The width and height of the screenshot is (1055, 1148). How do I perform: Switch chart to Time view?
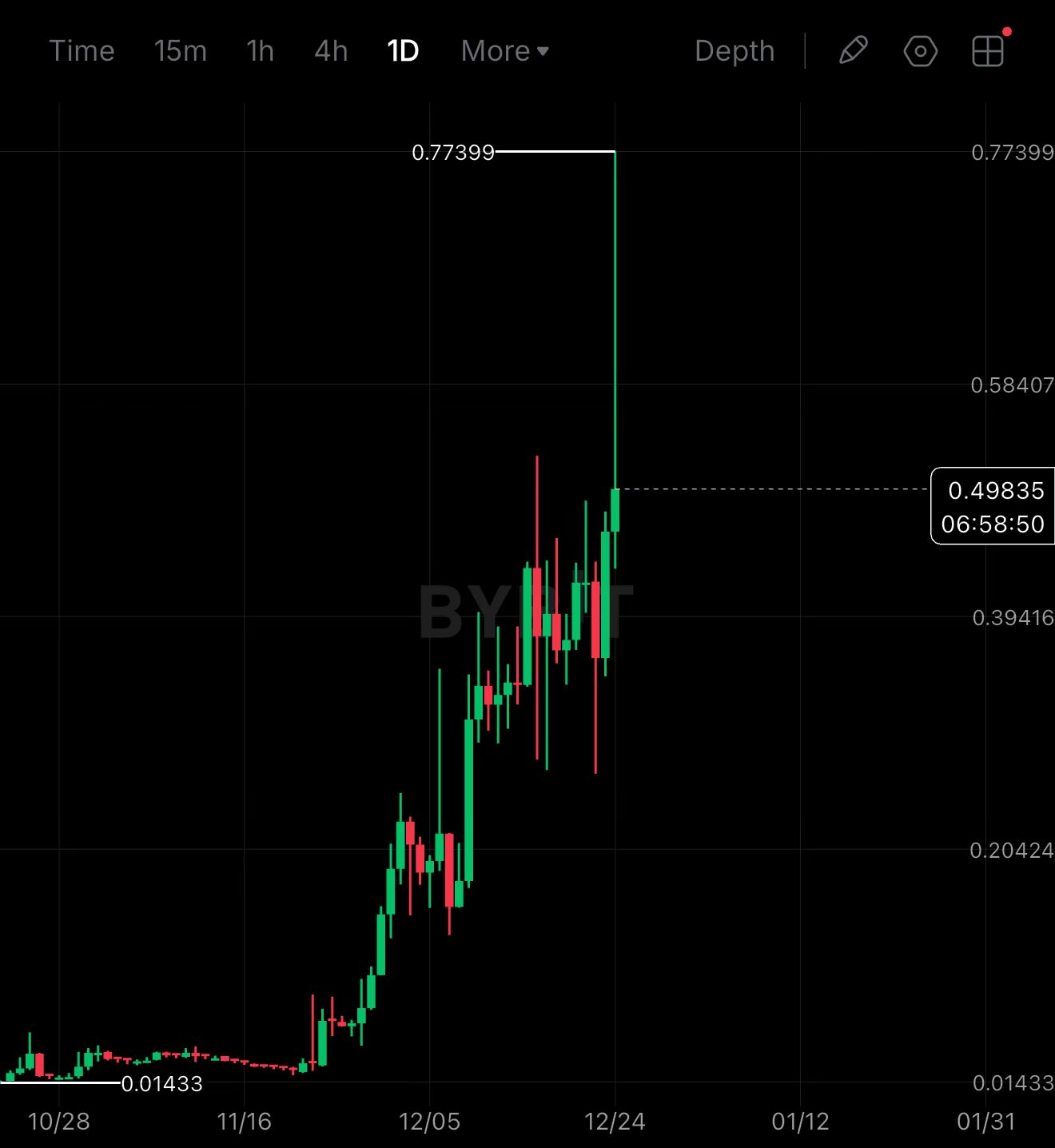pyautogui.click(x=82, y=51)
